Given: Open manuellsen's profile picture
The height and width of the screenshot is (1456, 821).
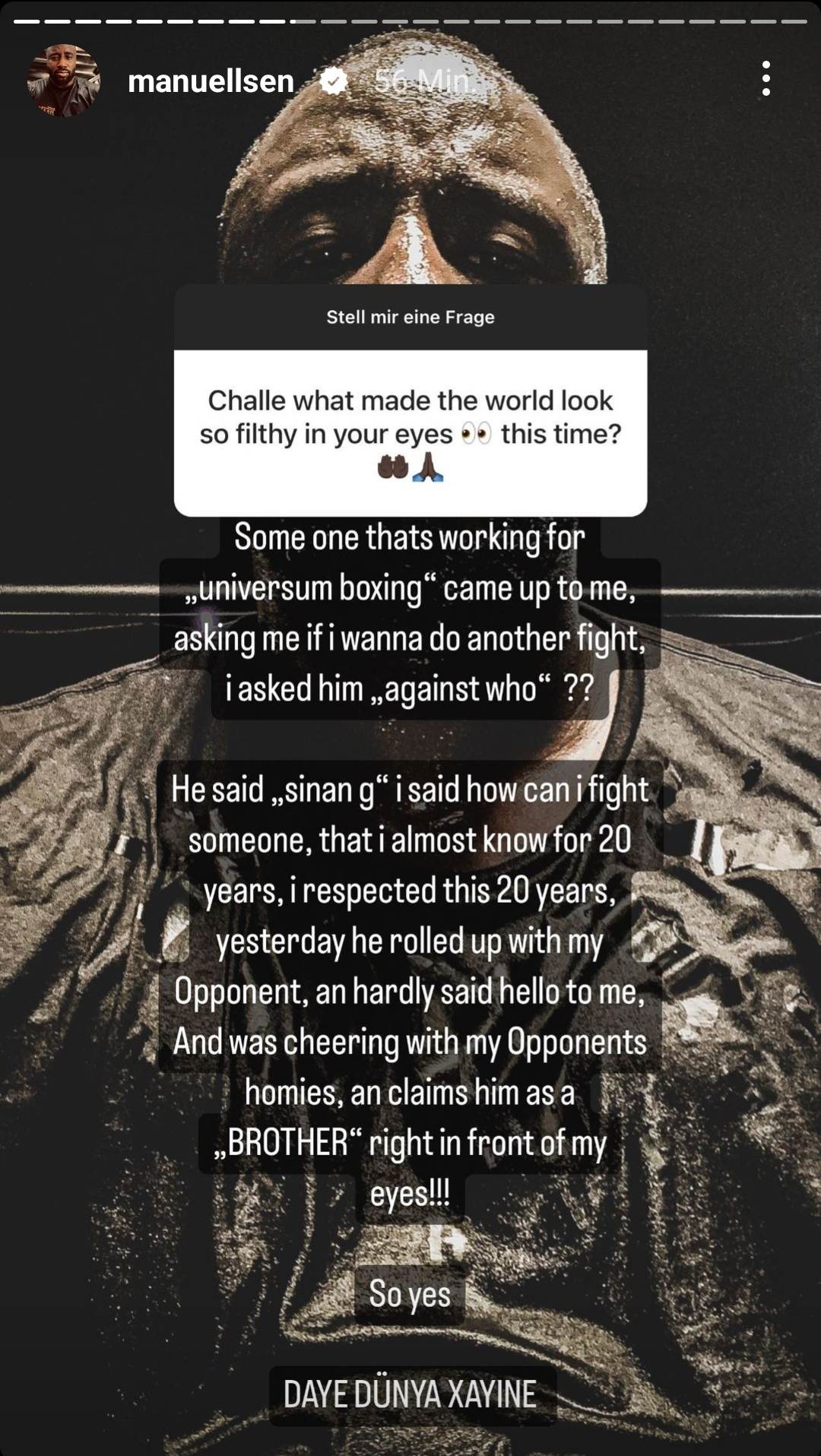Looking at the screenshot, I should tap(64, 81).
